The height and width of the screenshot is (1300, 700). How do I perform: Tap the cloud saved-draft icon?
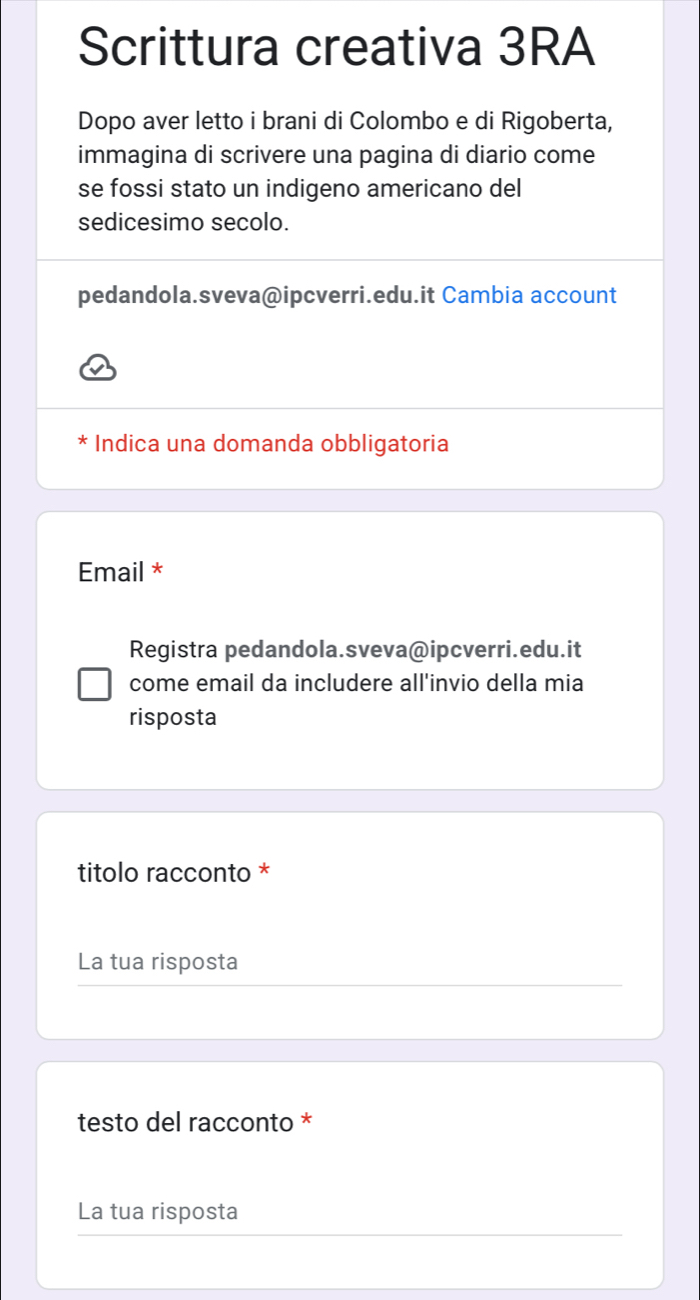(97, 369)
